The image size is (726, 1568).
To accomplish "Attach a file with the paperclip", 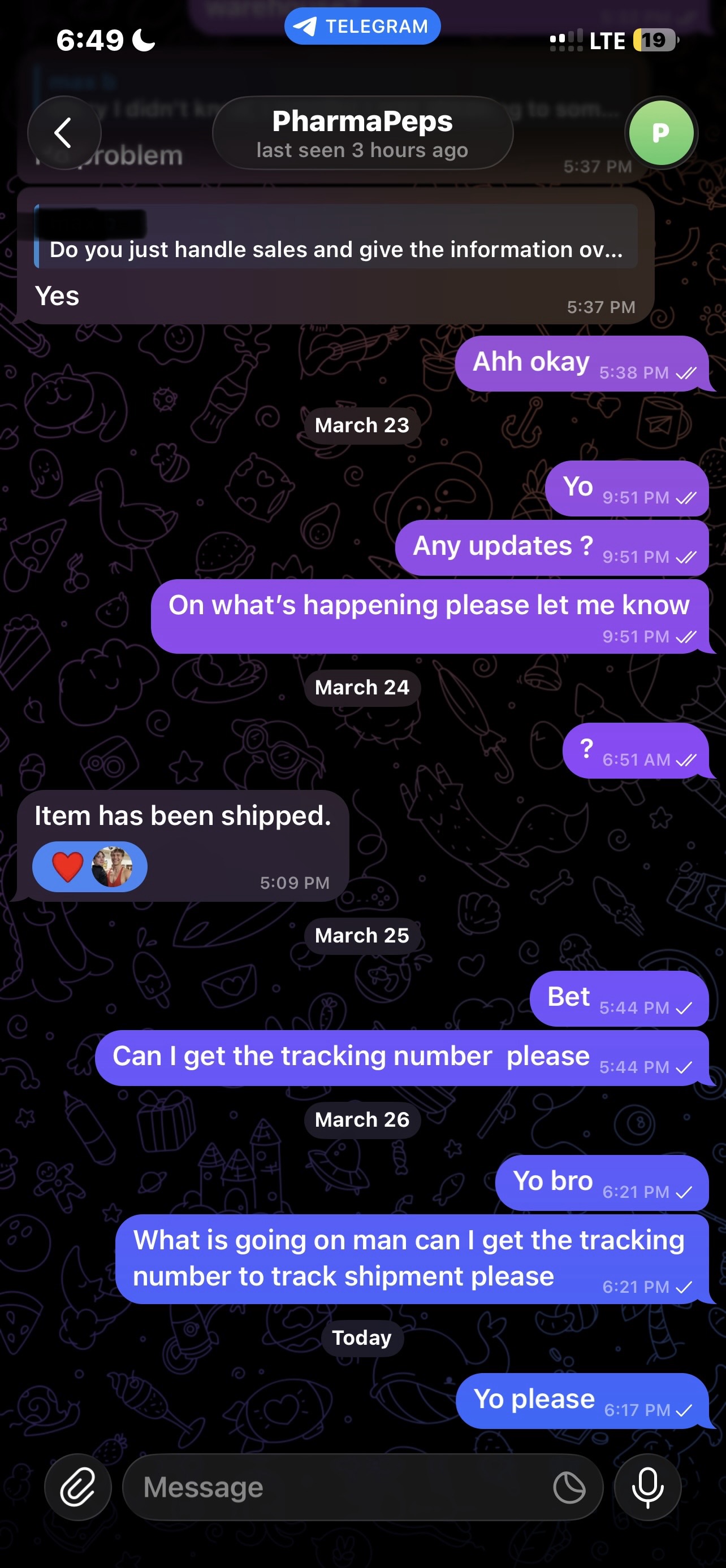I will 78,1487.
